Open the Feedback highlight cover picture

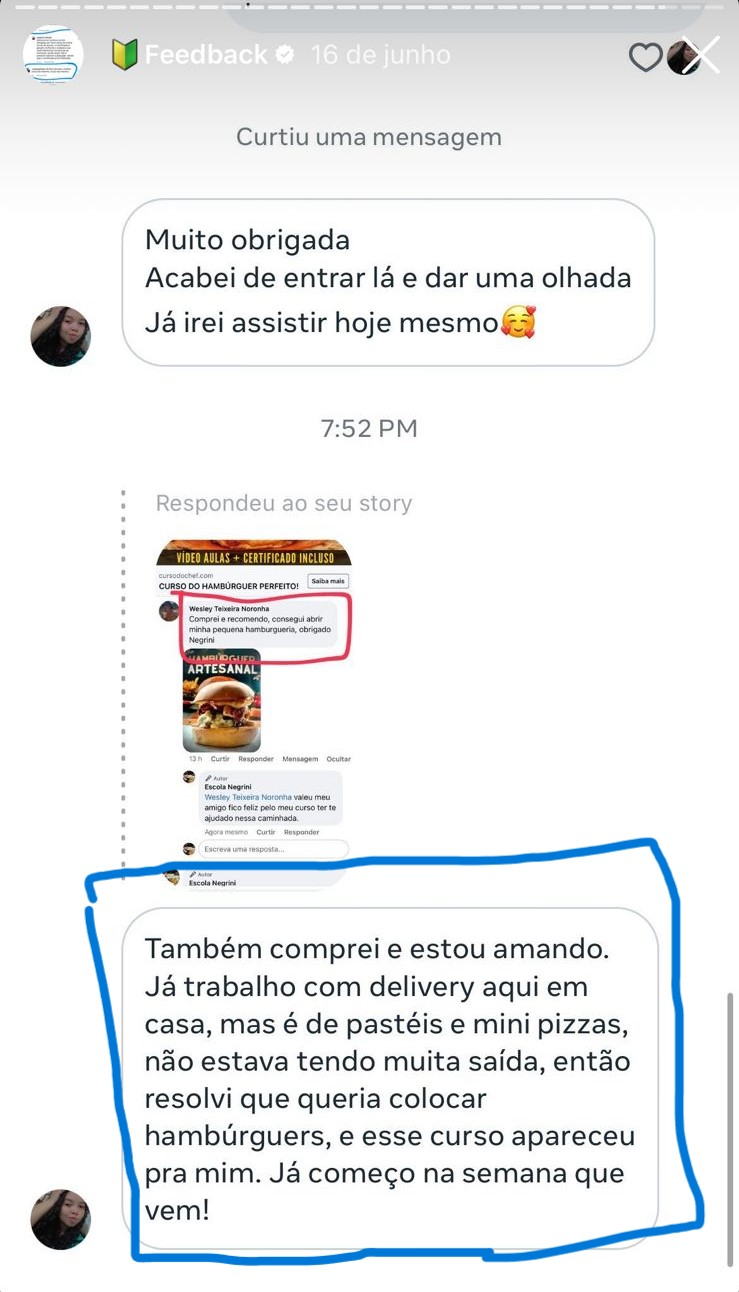point(52,55)
